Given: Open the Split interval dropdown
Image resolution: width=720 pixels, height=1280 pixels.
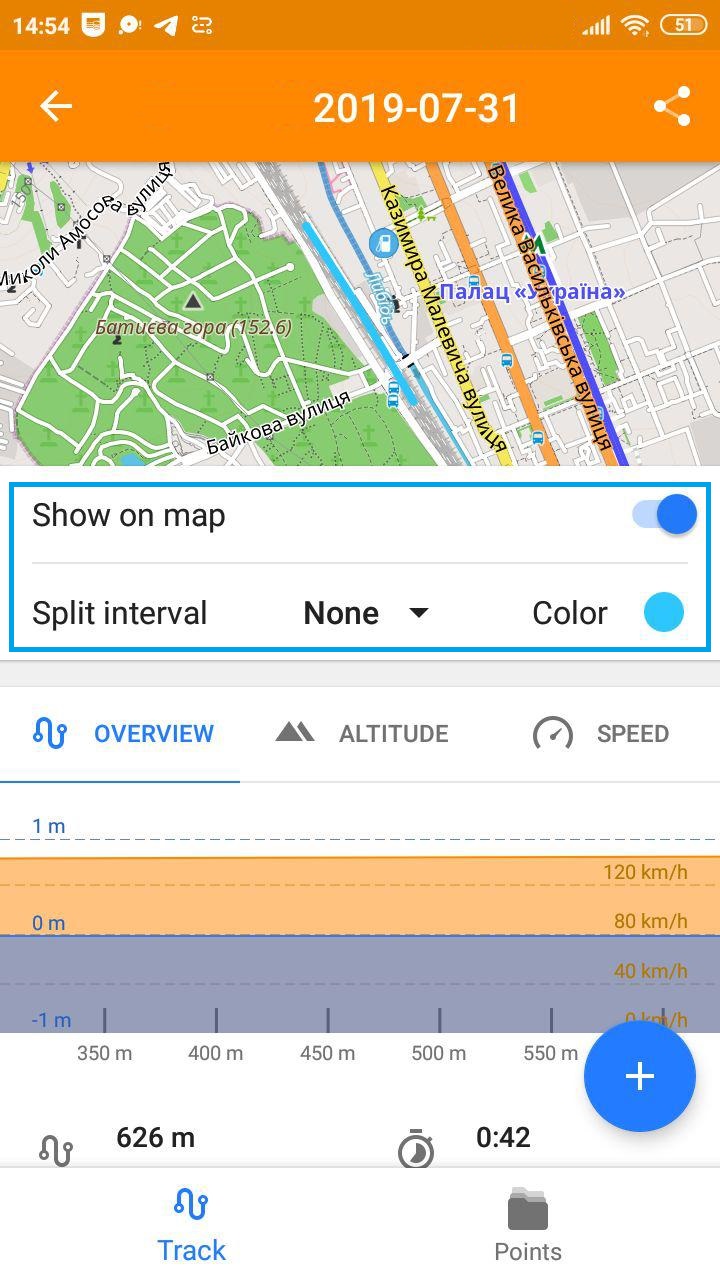Looking at the screenshot, I should click(366, 613).
